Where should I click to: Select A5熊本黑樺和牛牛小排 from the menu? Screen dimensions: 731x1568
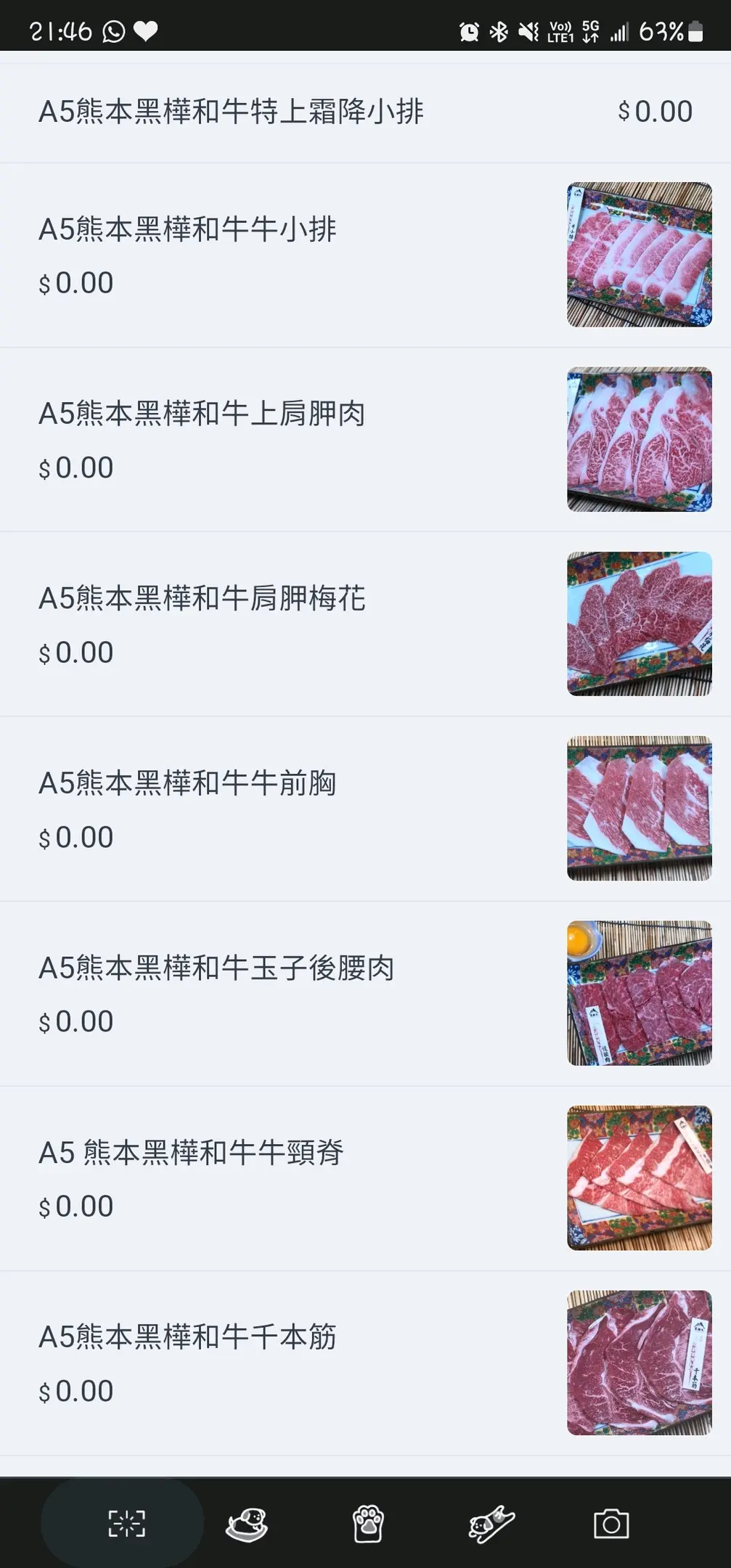click(x=187, y=229)
